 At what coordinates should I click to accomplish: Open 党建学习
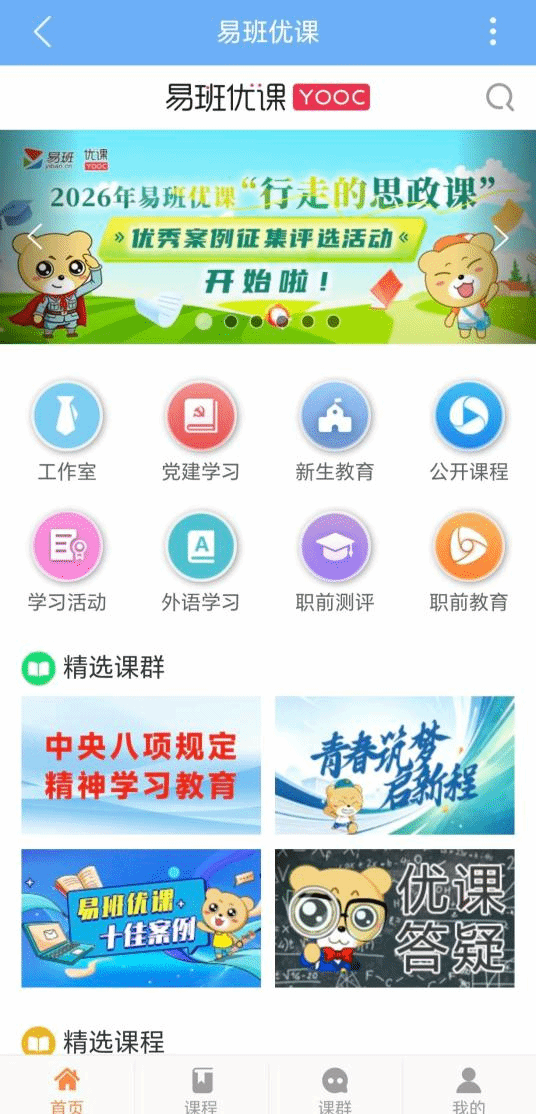coord(201,431)
